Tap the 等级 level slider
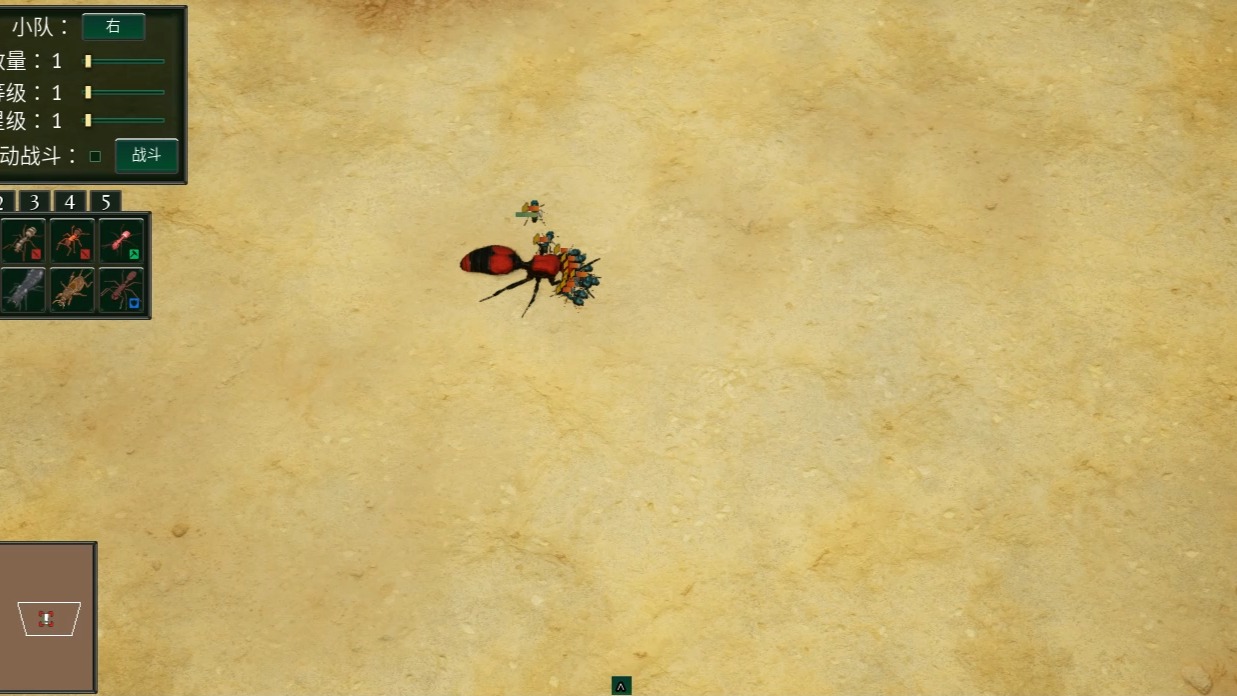This screenshot has width=1237, height=696. coord(125,92)
